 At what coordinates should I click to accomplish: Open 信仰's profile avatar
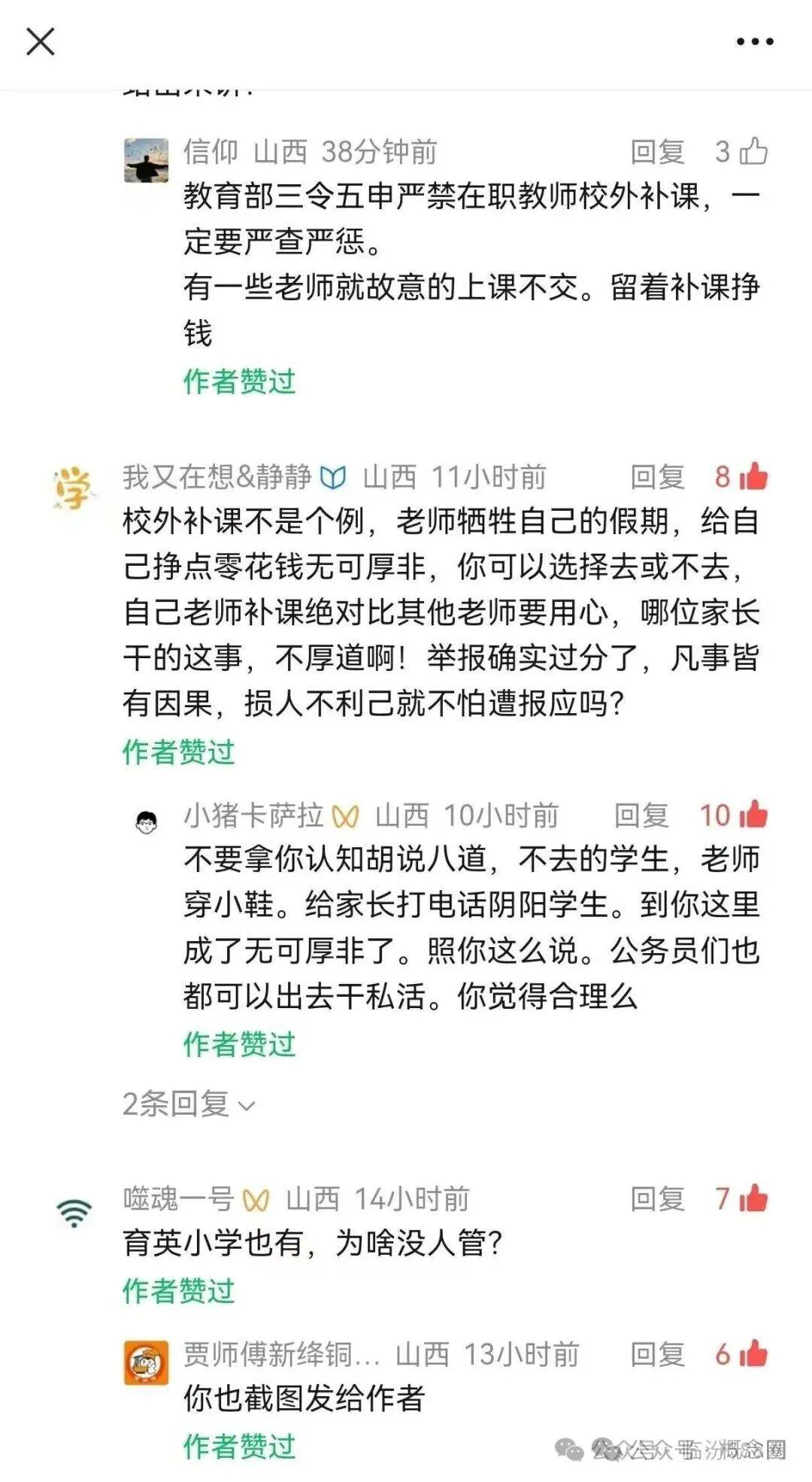click(x=147, y=160)
